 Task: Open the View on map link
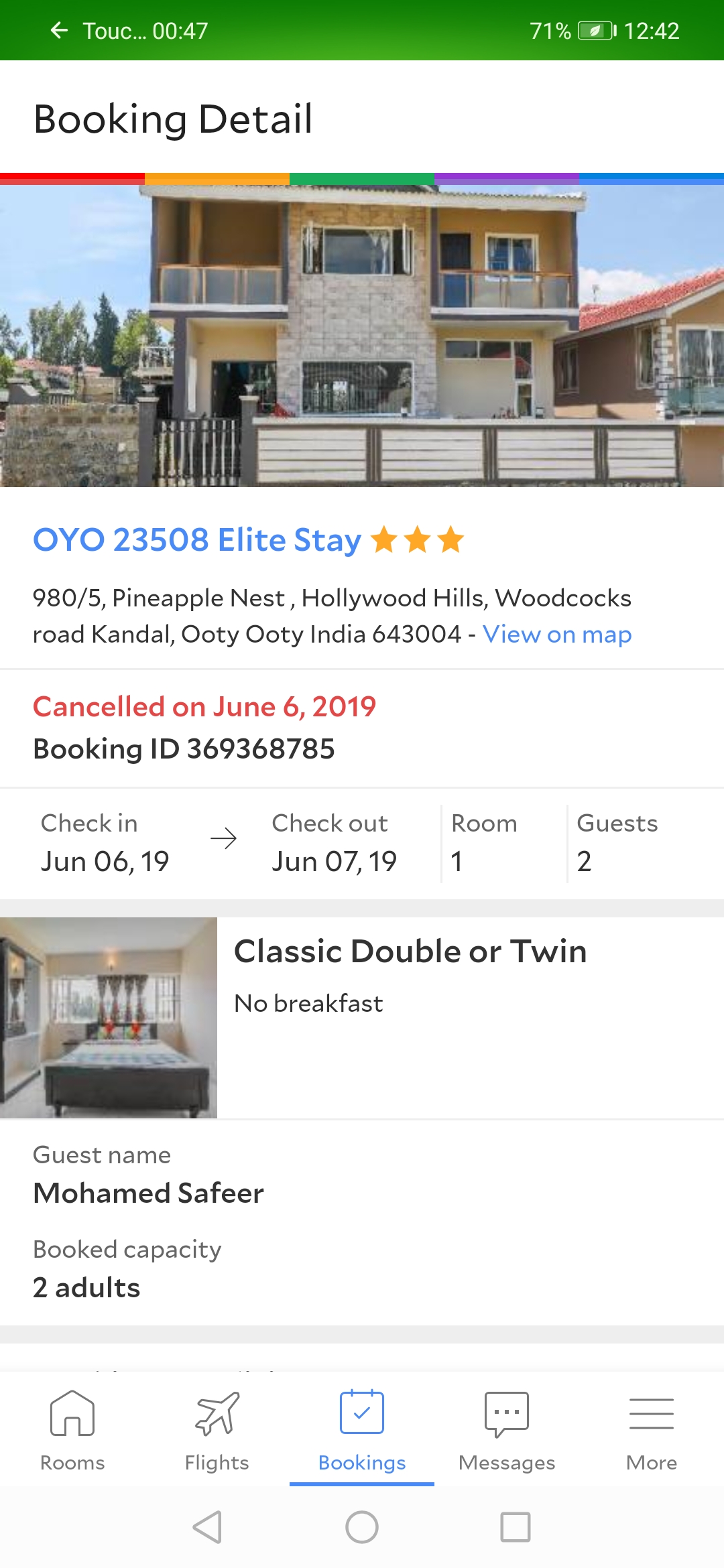click(556, 634)
